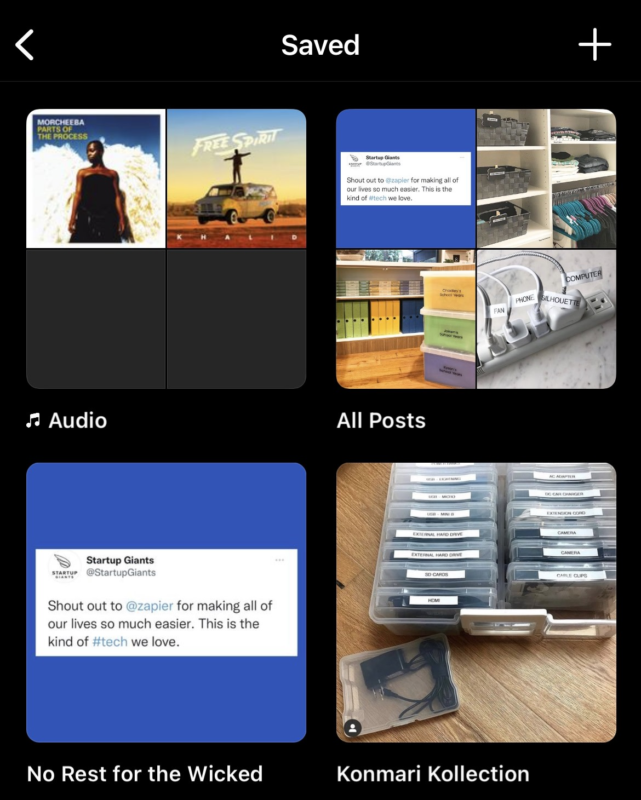Open the No Rest for the Wicked collection
This screenshot has width=641, height=800.
(x=166, y=602)
